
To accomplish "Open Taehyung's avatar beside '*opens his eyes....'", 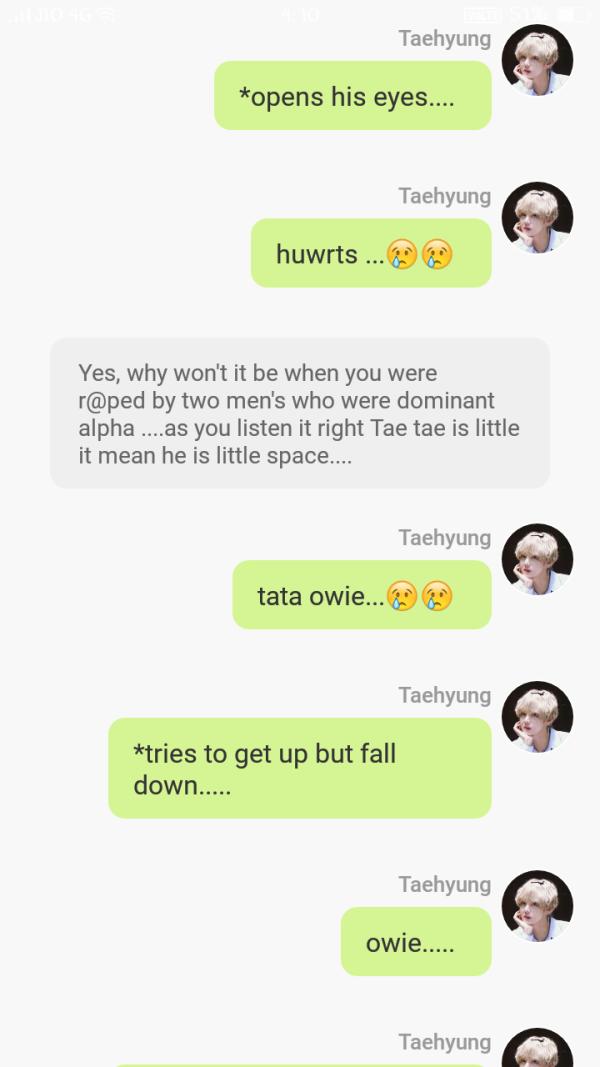I will coord(537,60).
